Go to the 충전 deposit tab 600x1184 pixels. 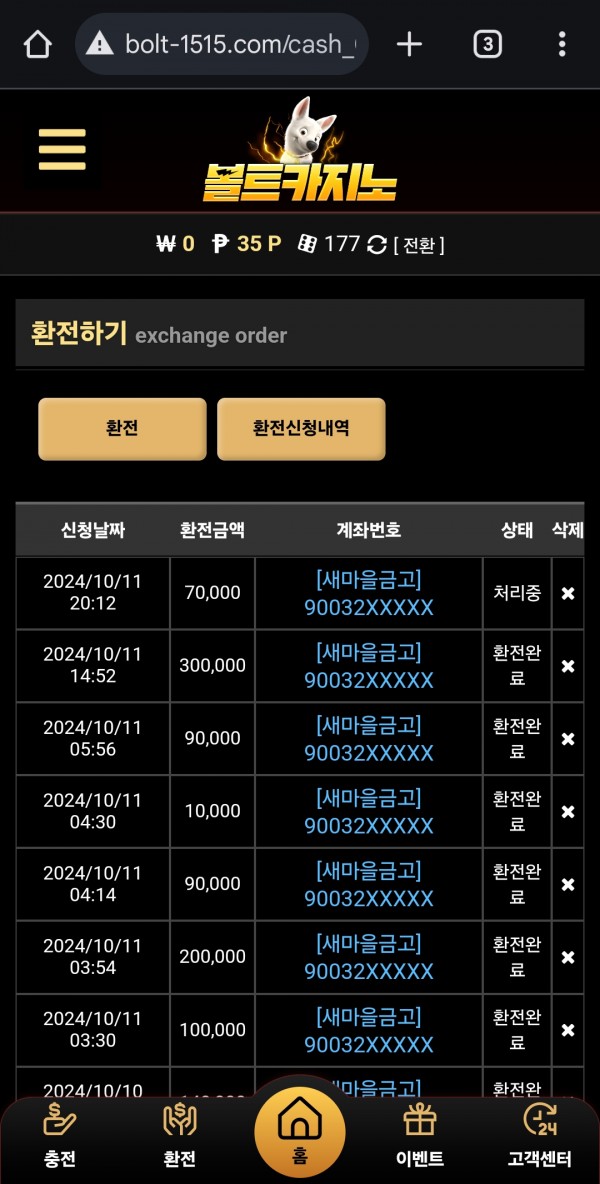pos(60,1135)
